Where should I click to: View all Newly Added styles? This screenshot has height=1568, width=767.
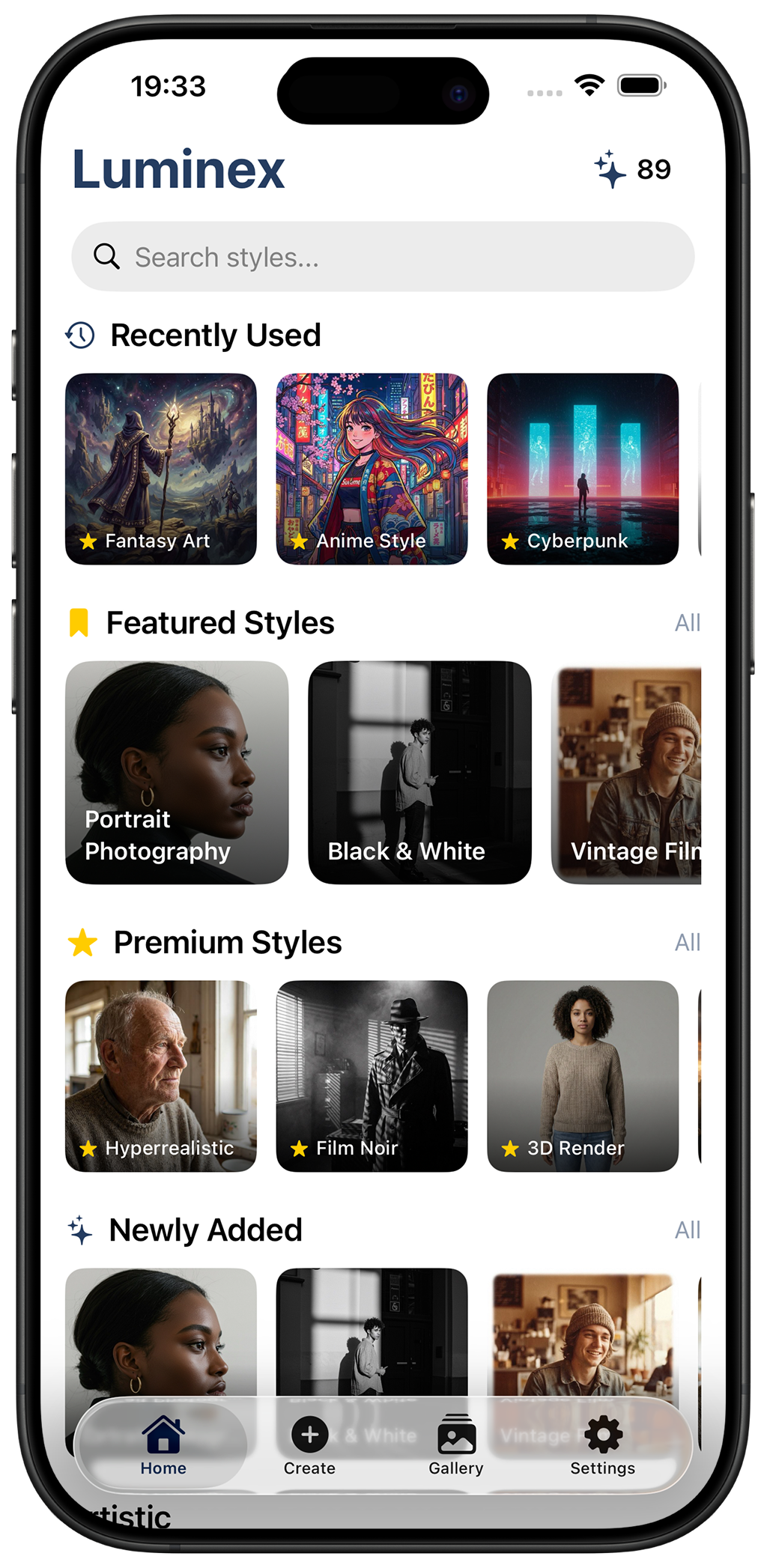[687, 1230]
